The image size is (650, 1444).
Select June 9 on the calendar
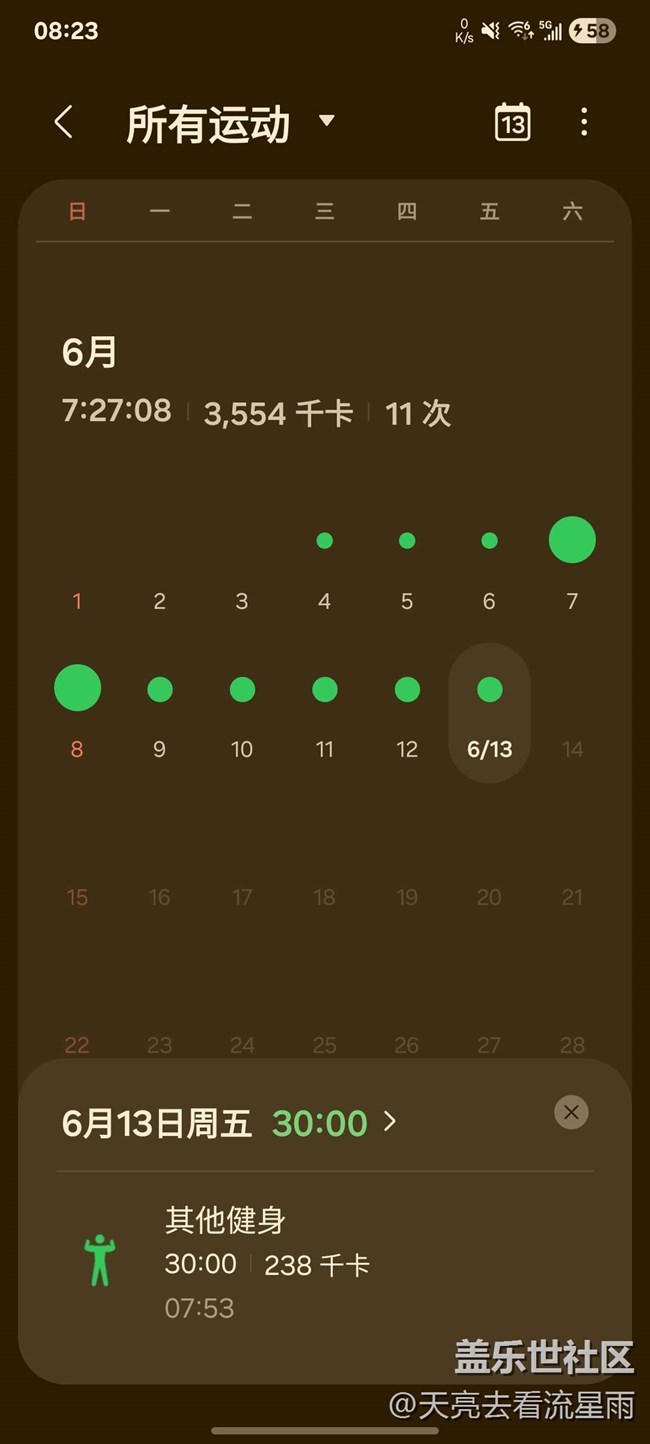[x=160, y=717]
